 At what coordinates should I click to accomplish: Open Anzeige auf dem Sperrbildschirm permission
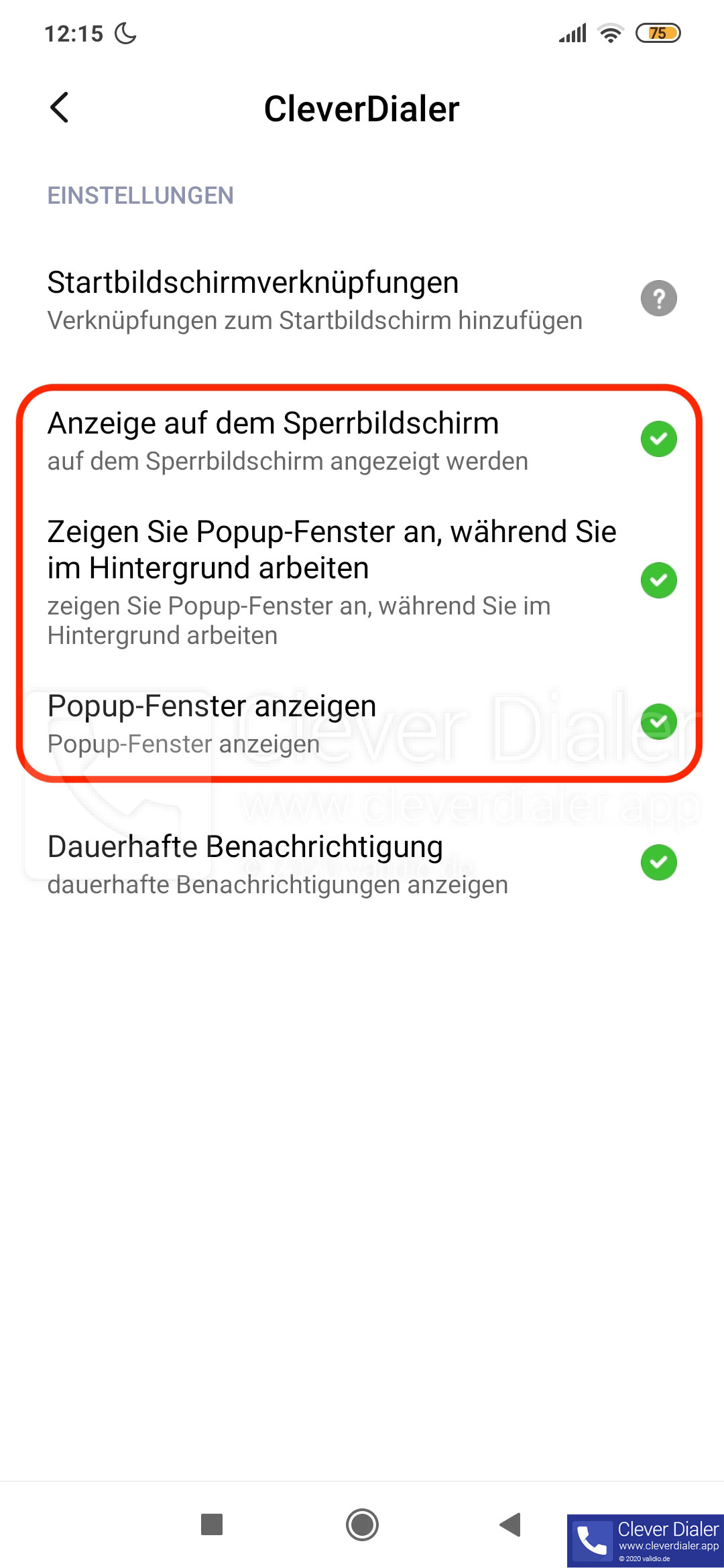(362, 440)
